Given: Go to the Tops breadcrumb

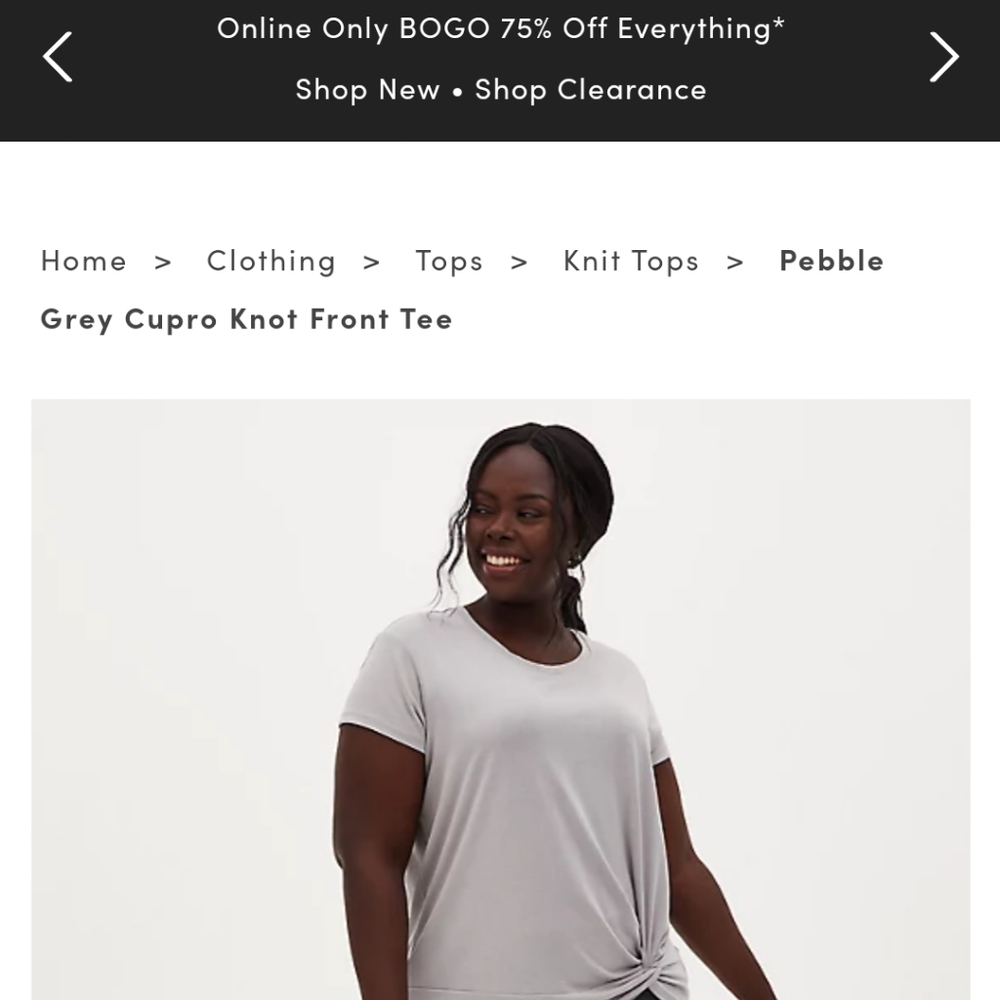Looking at the screenshot, I should click(449, 261).
